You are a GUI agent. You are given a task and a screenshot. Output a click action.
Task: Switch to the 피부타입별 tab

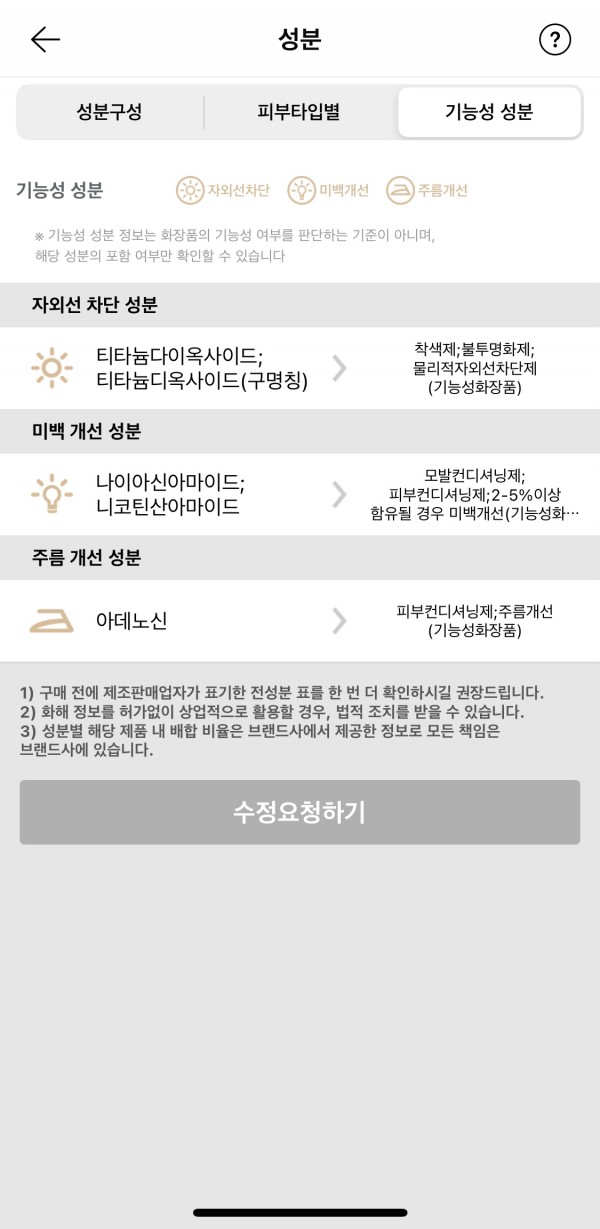pos(299,112)
